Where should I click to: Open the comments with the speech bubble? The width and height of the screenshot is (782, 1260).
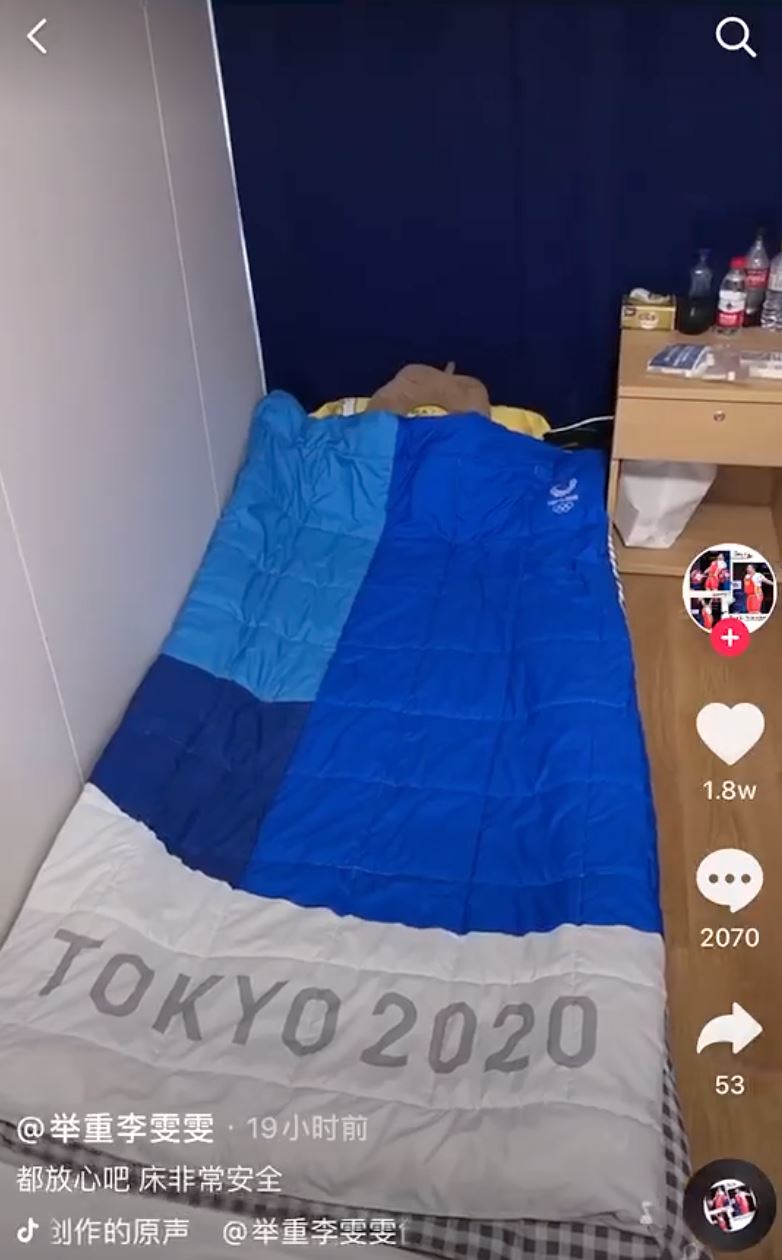[729, 880]
